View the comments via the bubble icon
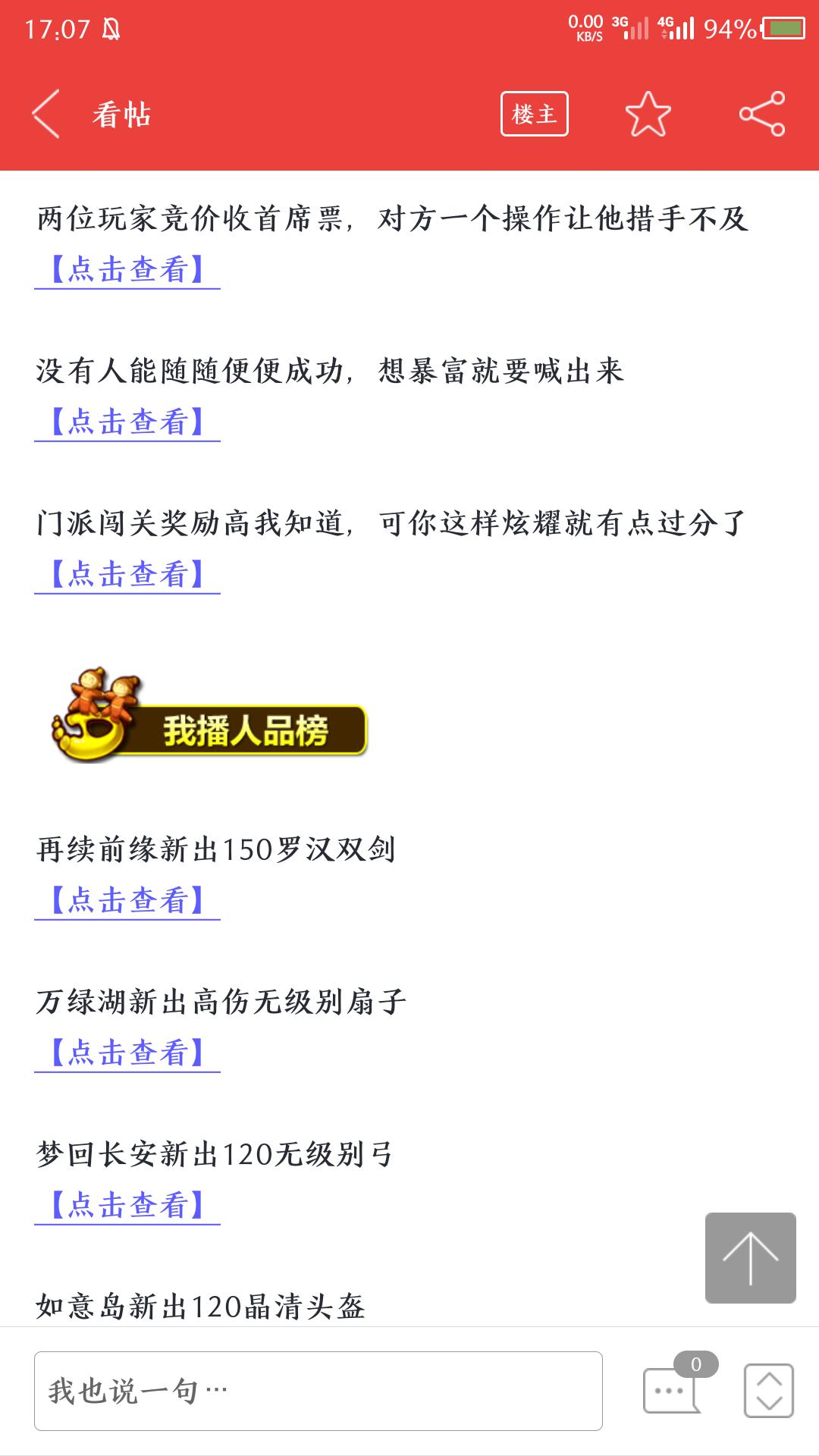This screenshot has height=1456, width=819. coord(672,1391)
